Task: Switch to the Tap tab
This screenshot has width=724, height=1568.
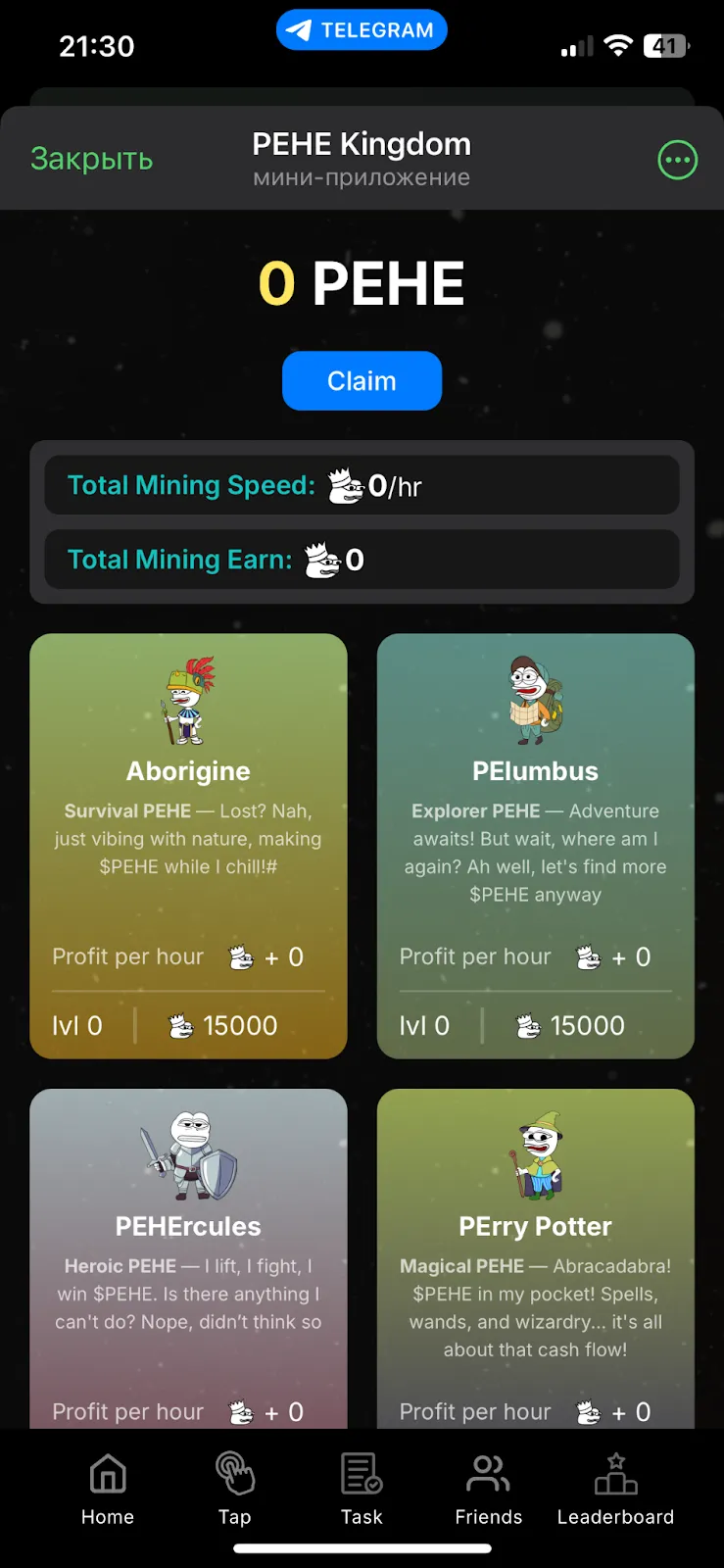Action: click(234, 1490)
